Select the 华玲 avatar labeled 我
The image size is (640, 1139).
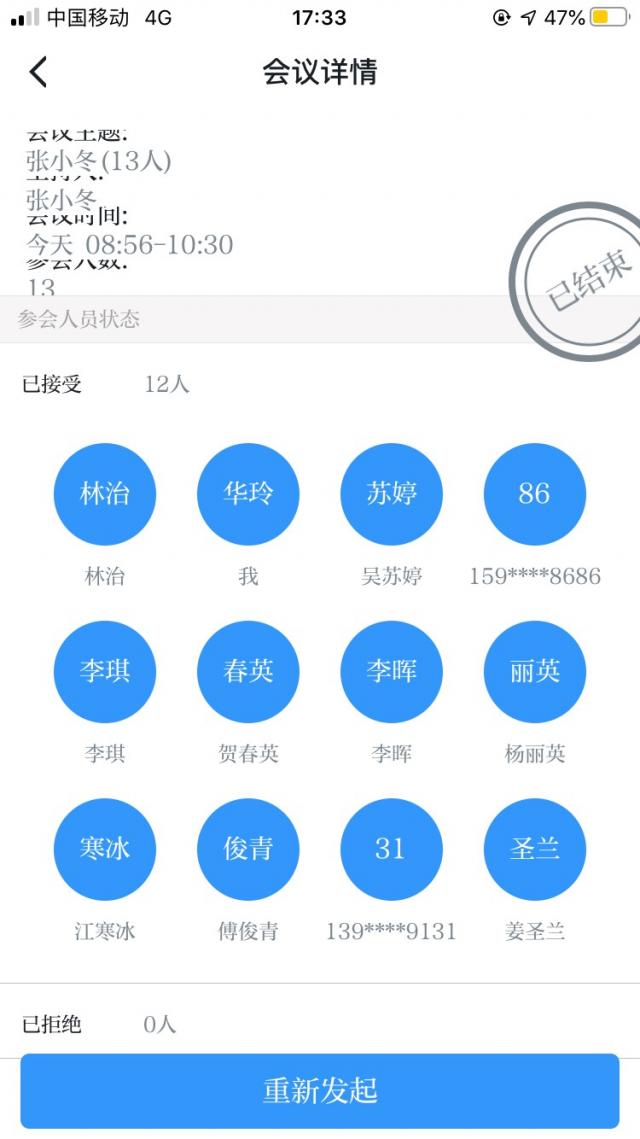click(x=248, y=494)
